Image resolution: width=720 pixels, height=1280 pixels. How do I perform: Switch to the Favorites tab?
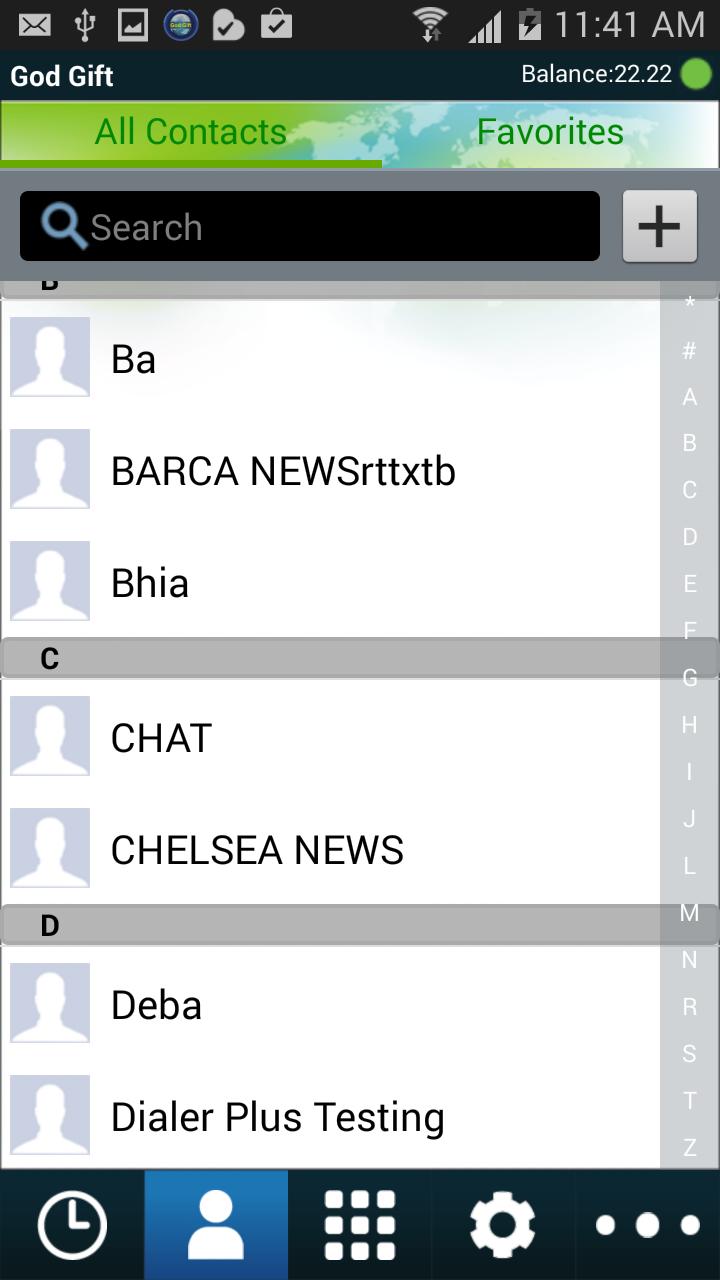click(x=549, y=132)
